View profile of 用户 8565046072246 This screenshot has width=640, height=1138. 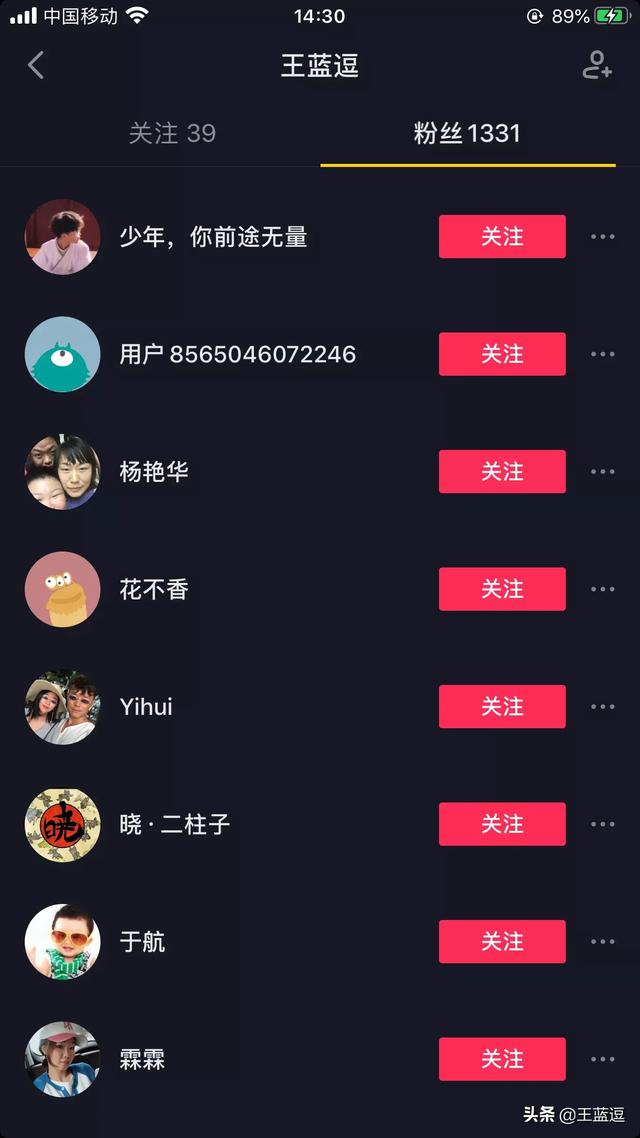[237, 354]
